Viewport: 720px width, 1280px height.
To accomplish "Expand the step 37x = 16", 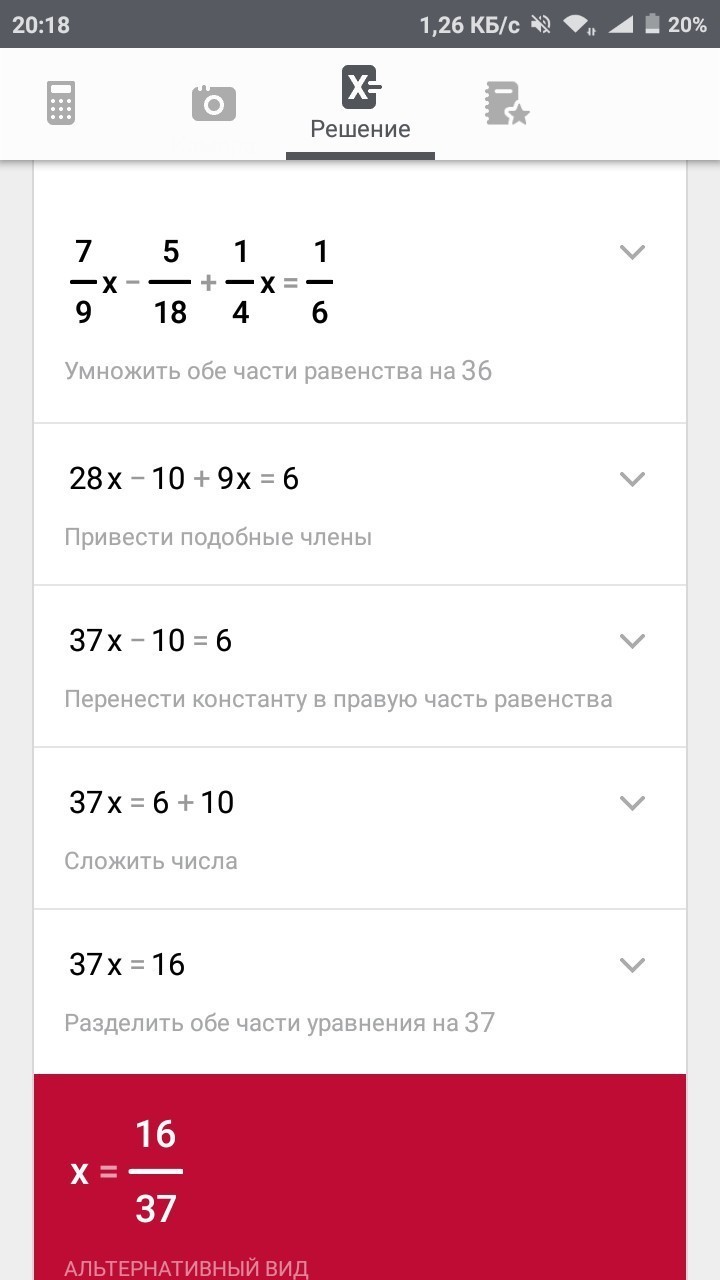I will pyautogui.click(x=632, y=965).
